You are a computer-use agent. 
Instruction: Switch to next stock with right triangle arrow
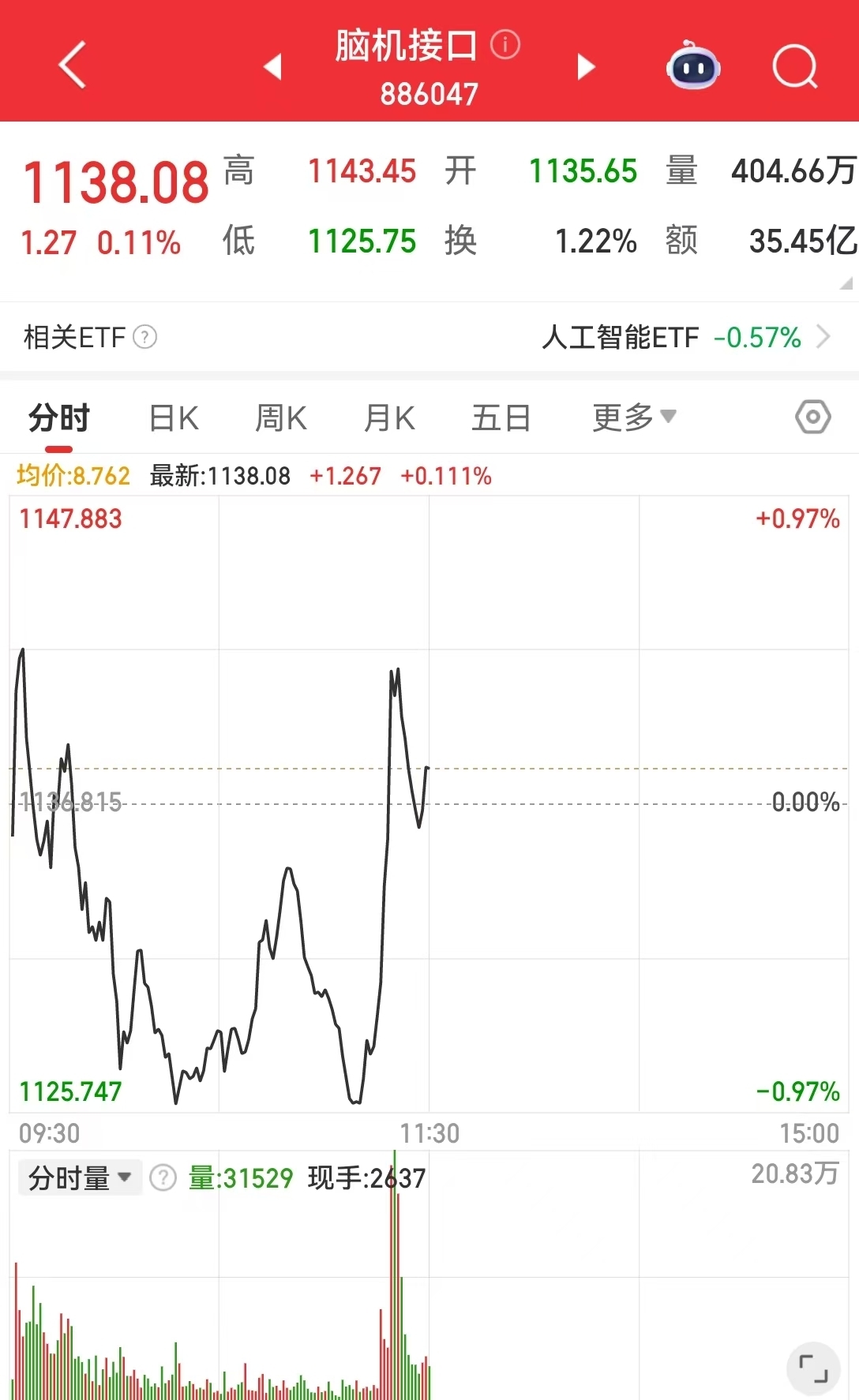(x=586, y=67)
